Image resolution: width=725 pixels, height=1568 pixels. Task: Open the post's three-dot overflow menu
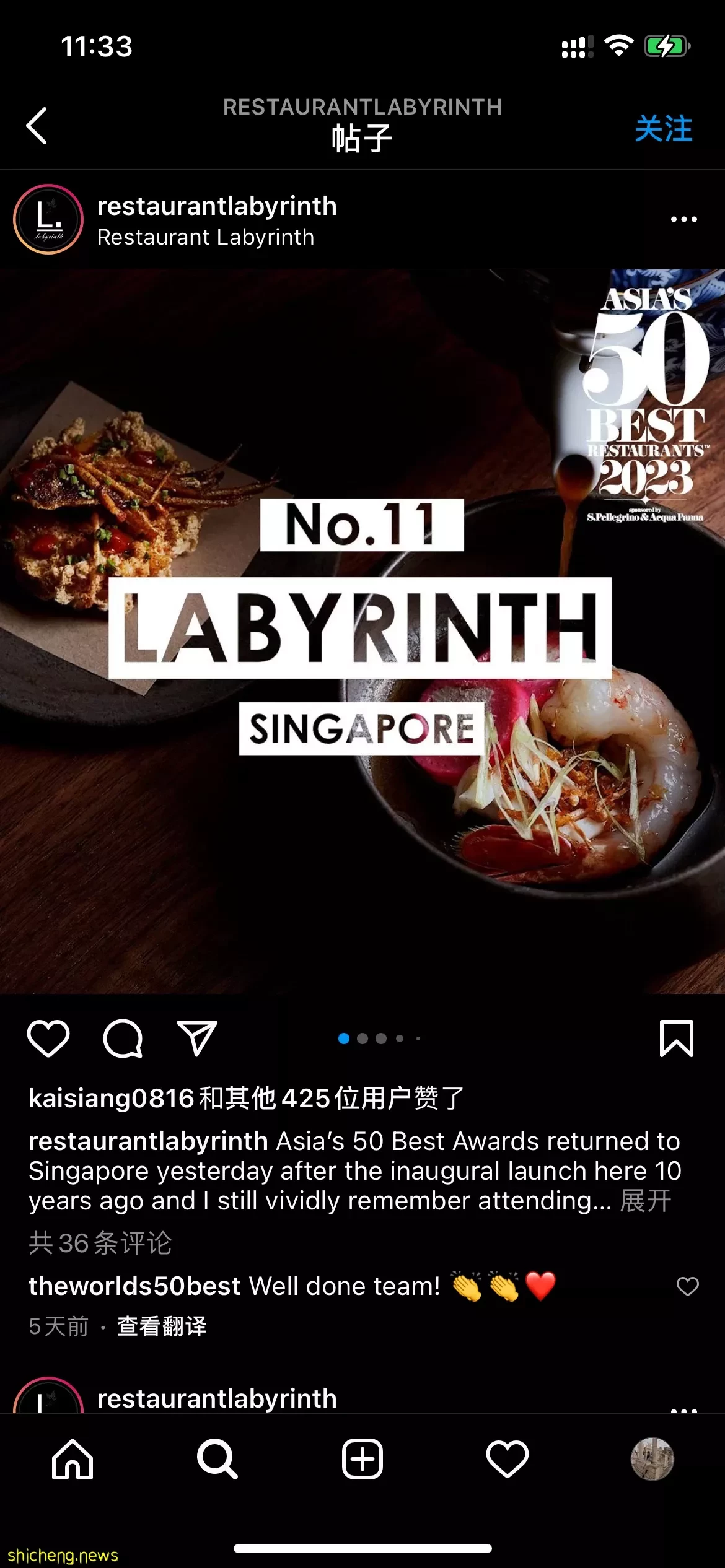click(x=683, y=219)
